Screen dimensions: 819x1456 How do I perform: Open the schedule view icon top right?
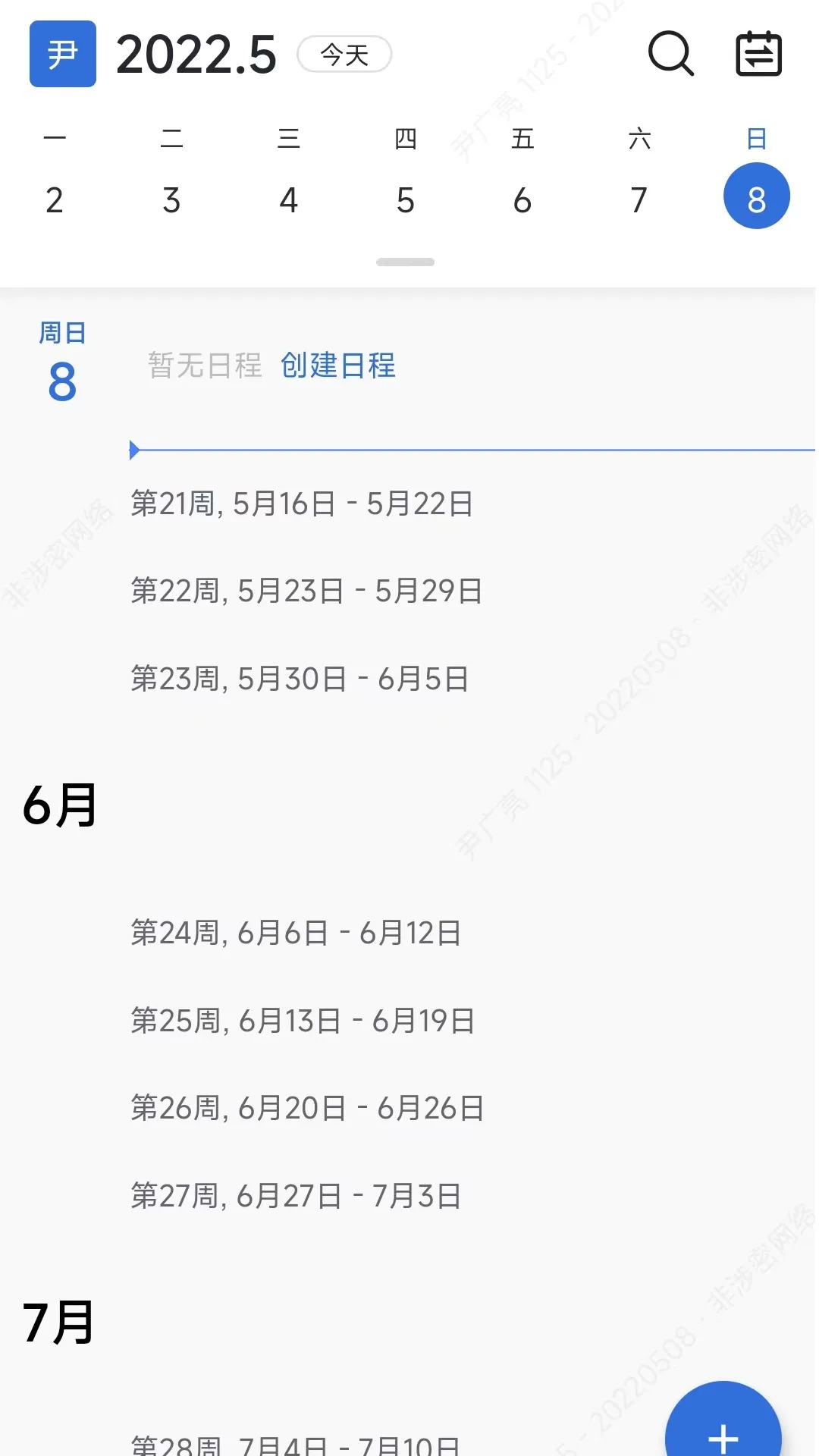point(758,54)
